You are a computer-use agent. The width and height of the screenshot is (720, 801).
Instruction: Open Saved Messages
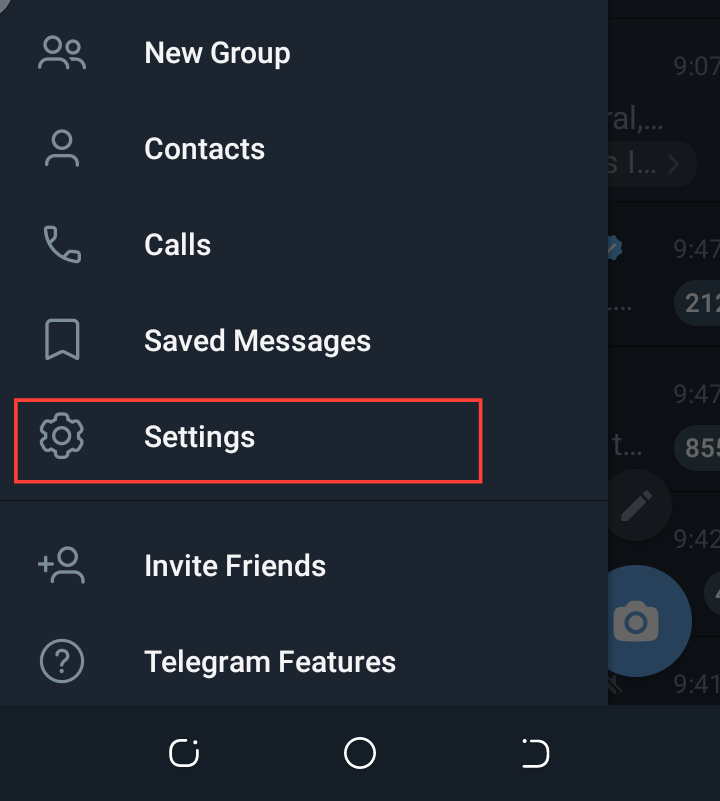pyautogui.click(x=257, y=341)
